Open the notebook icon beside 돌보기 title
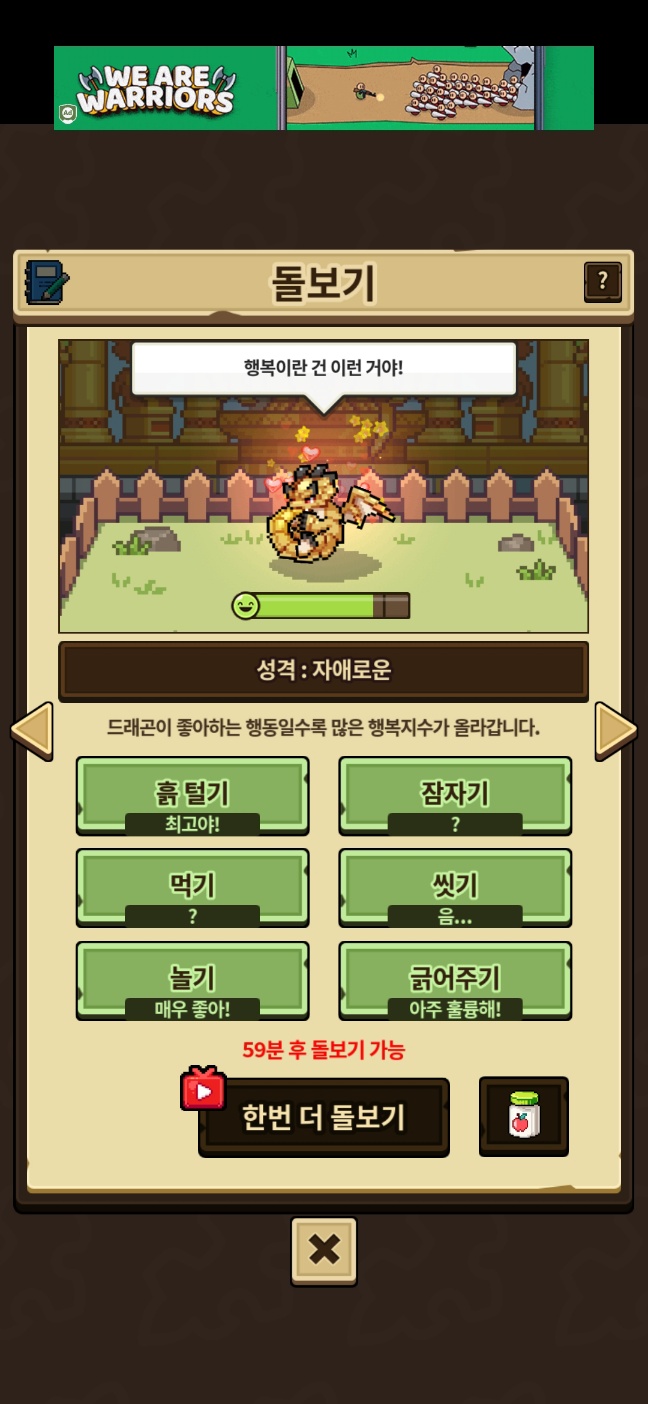The image size is (648, 1404). coord(46,283)
